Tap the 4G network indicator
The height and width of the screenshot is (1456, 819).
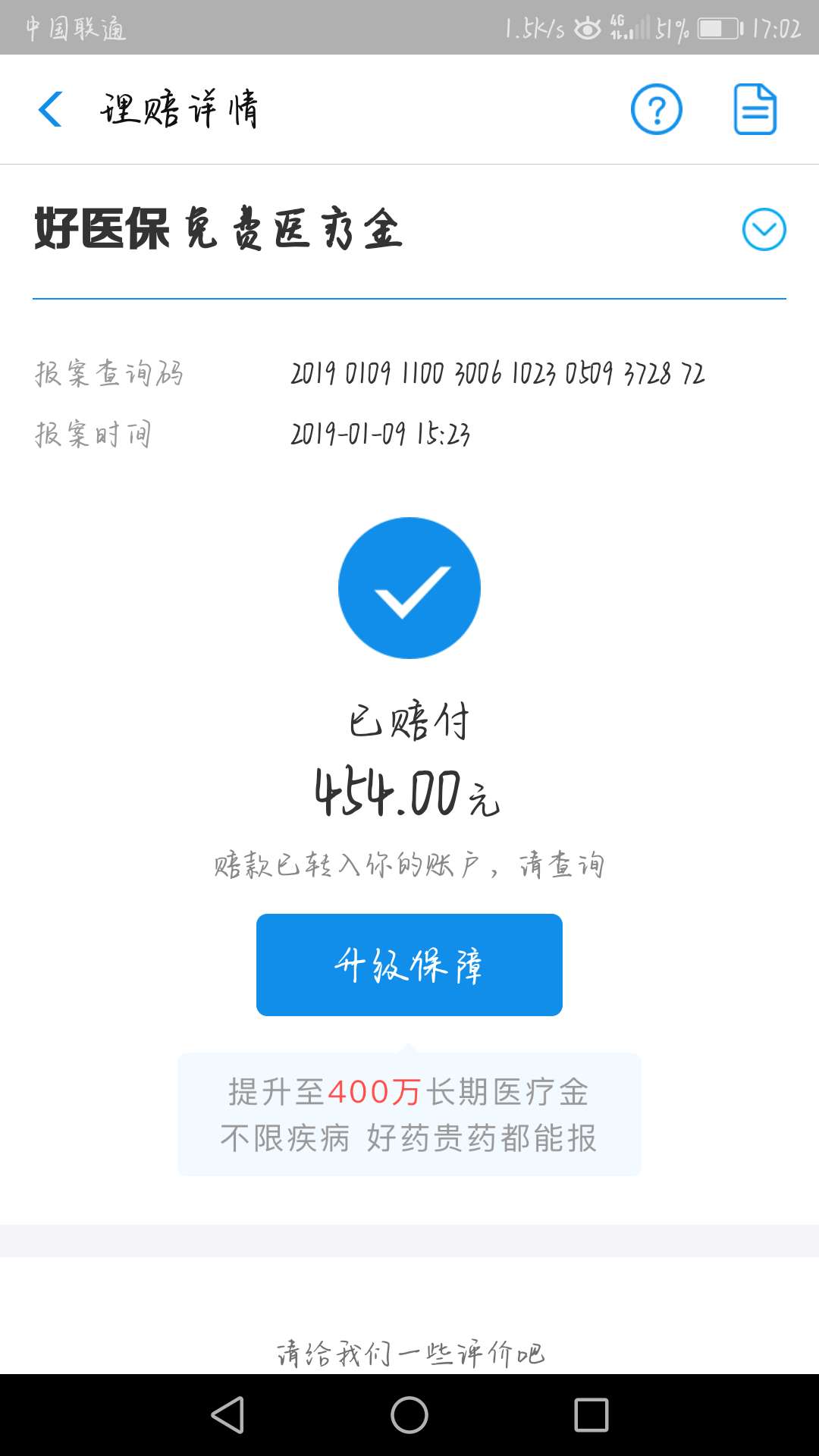click(x=616, y=24)
